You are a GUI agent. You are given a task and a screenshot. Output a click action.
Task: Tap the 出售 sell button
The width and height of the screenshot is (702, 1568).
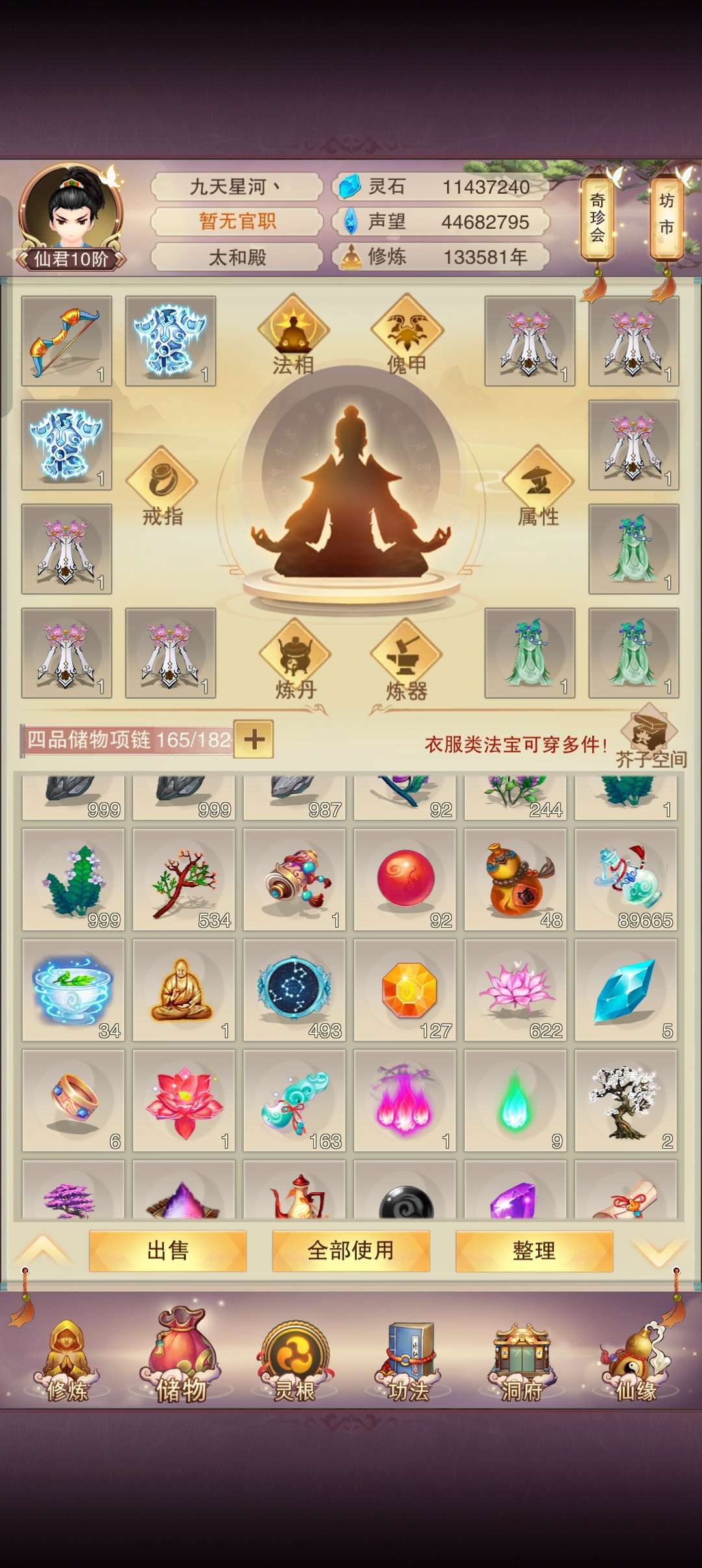click(168, 1251)
